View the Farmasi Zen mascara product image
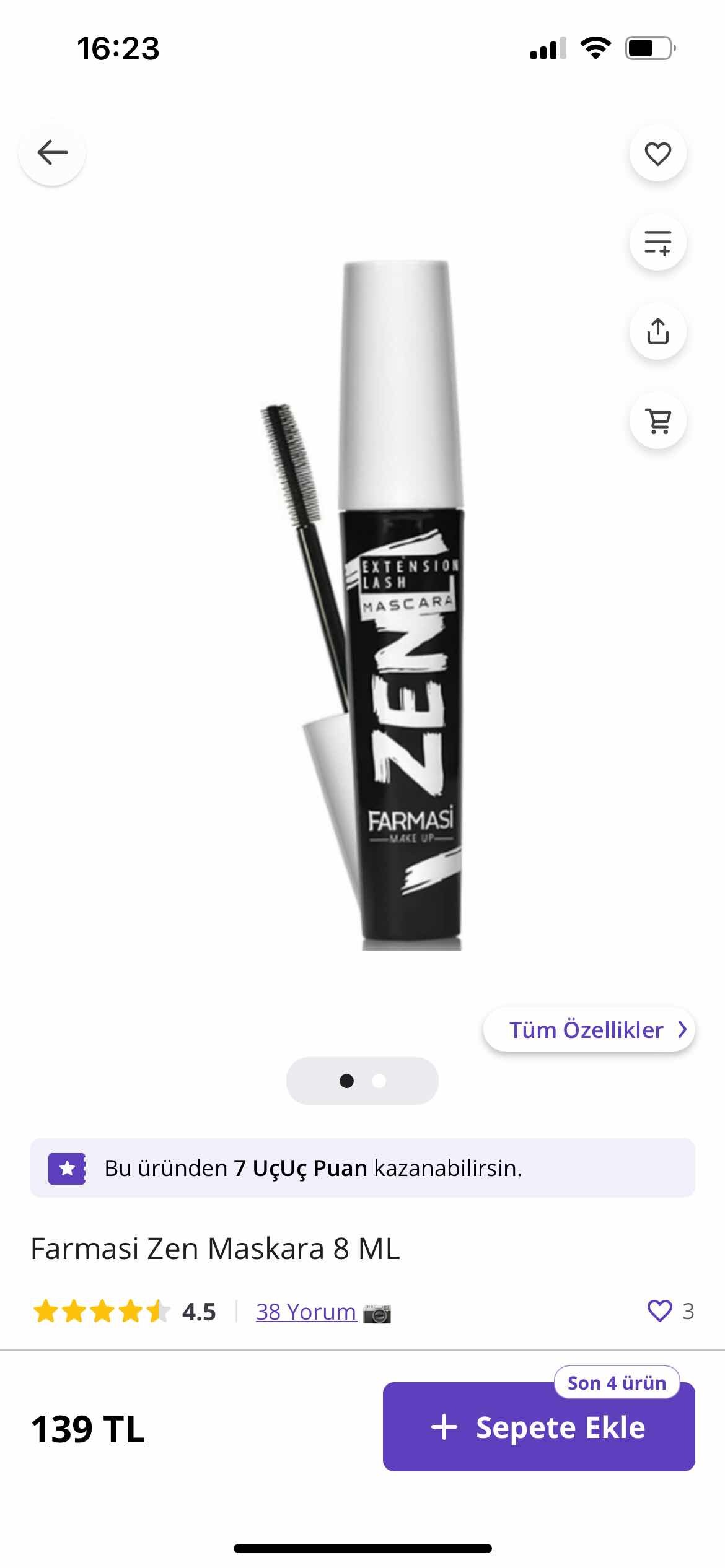This screenshot has height=1568, width=725. [x=362, y=606]
